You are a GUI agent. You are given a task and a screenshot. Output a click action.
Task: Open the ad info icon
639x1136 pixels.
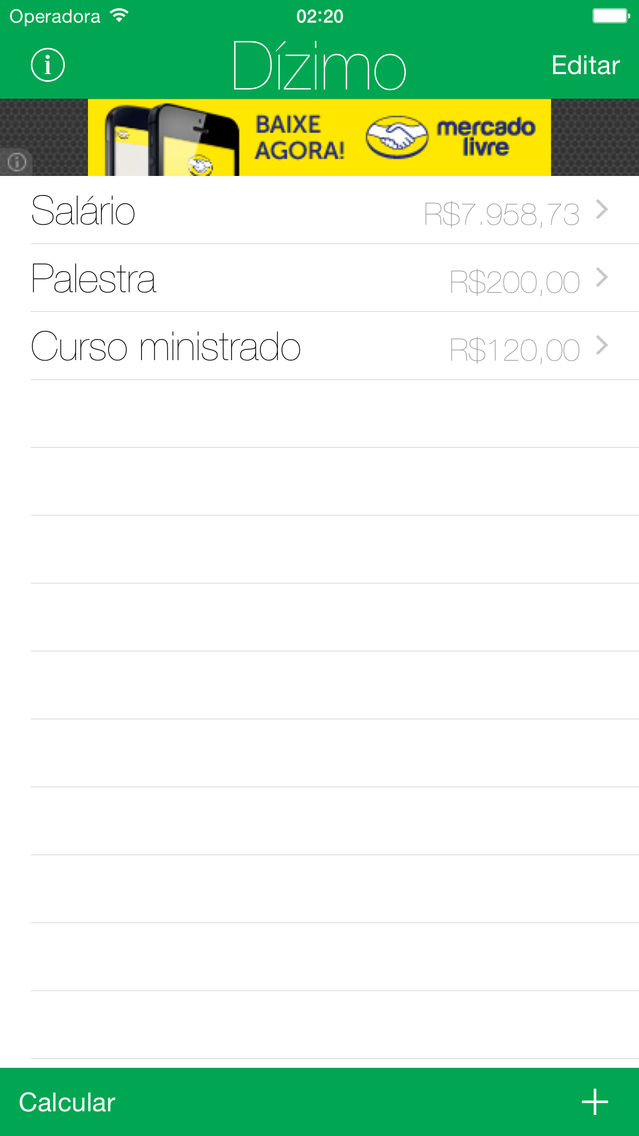pos(16,162)
